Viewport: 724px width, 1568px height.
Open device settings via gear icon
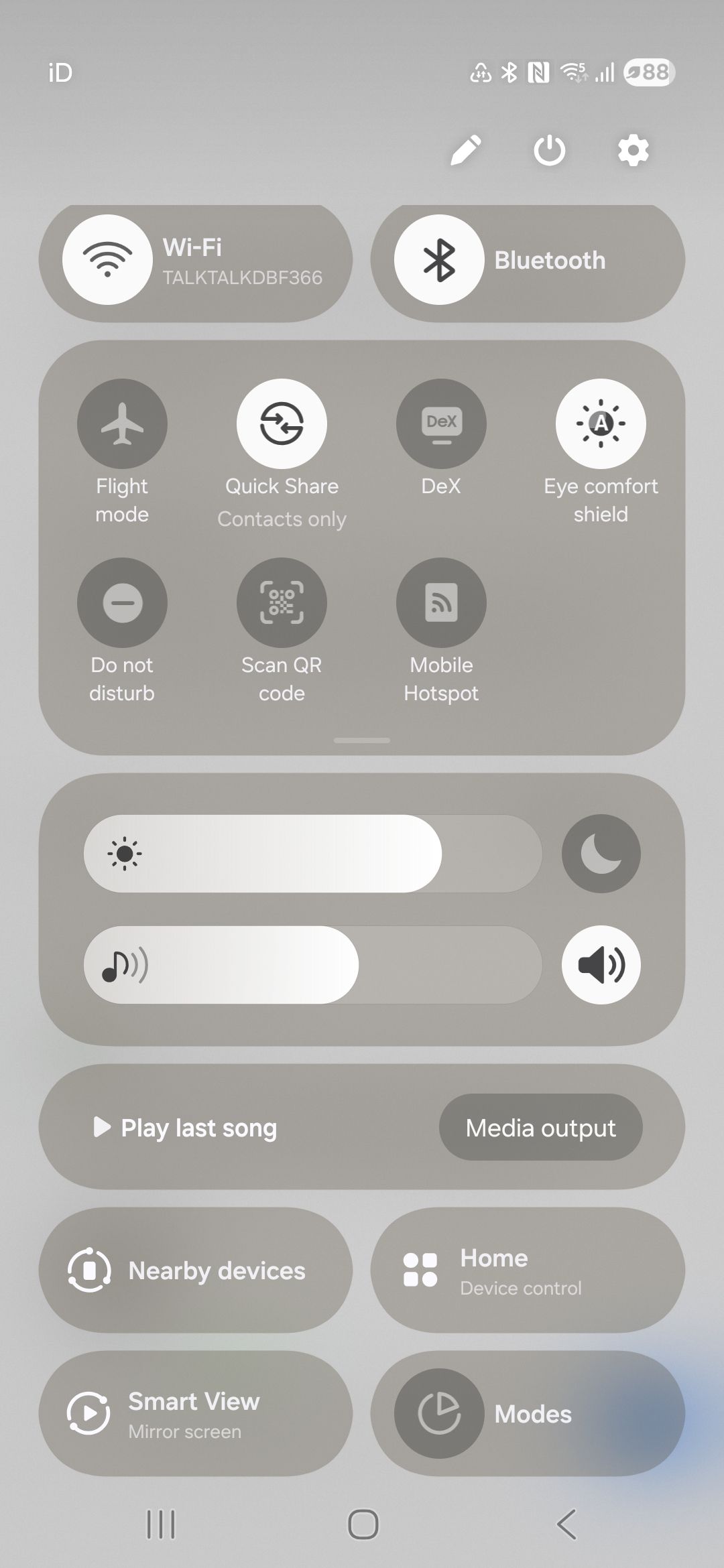[x=633, y=150]
